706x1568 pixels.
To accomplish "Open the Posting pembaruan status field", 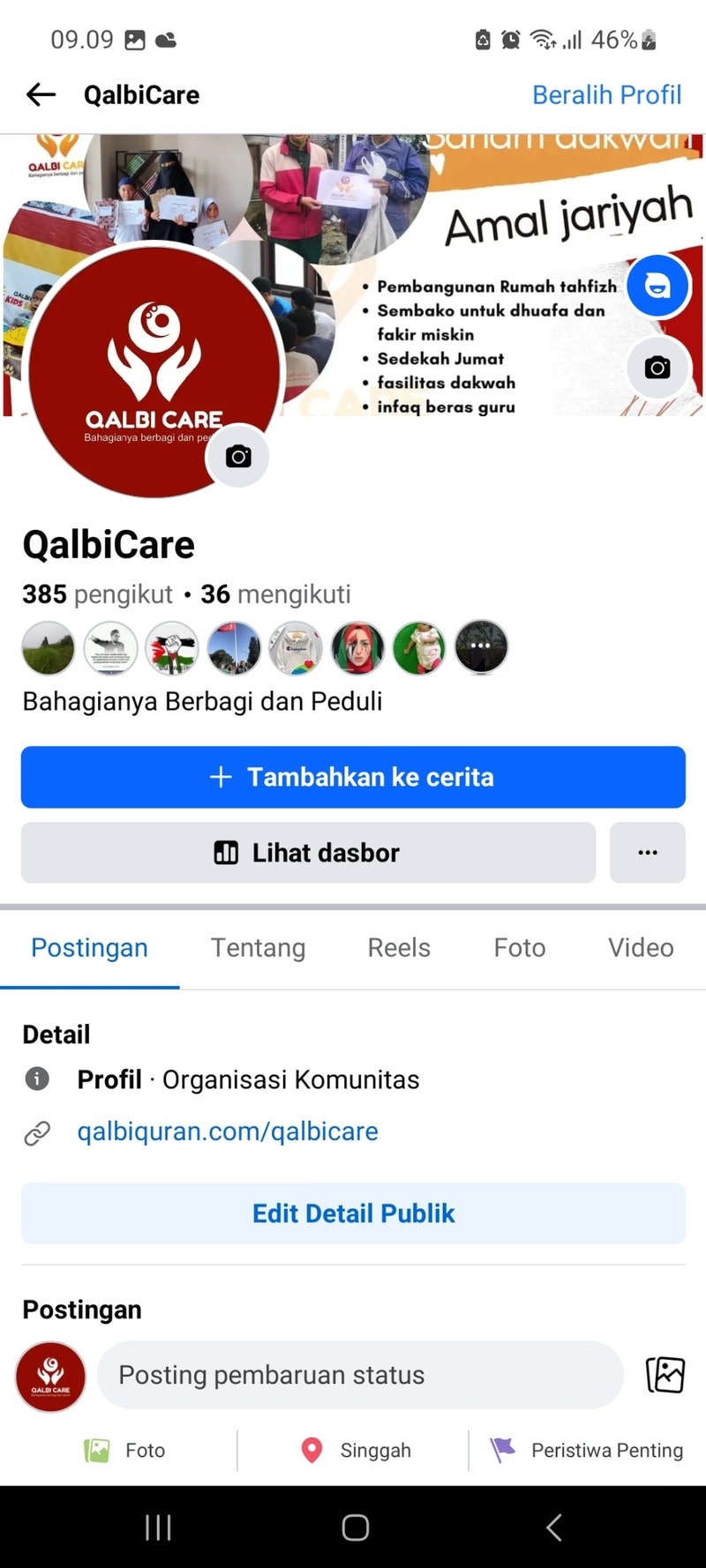I will click(x=360, y=1375).
